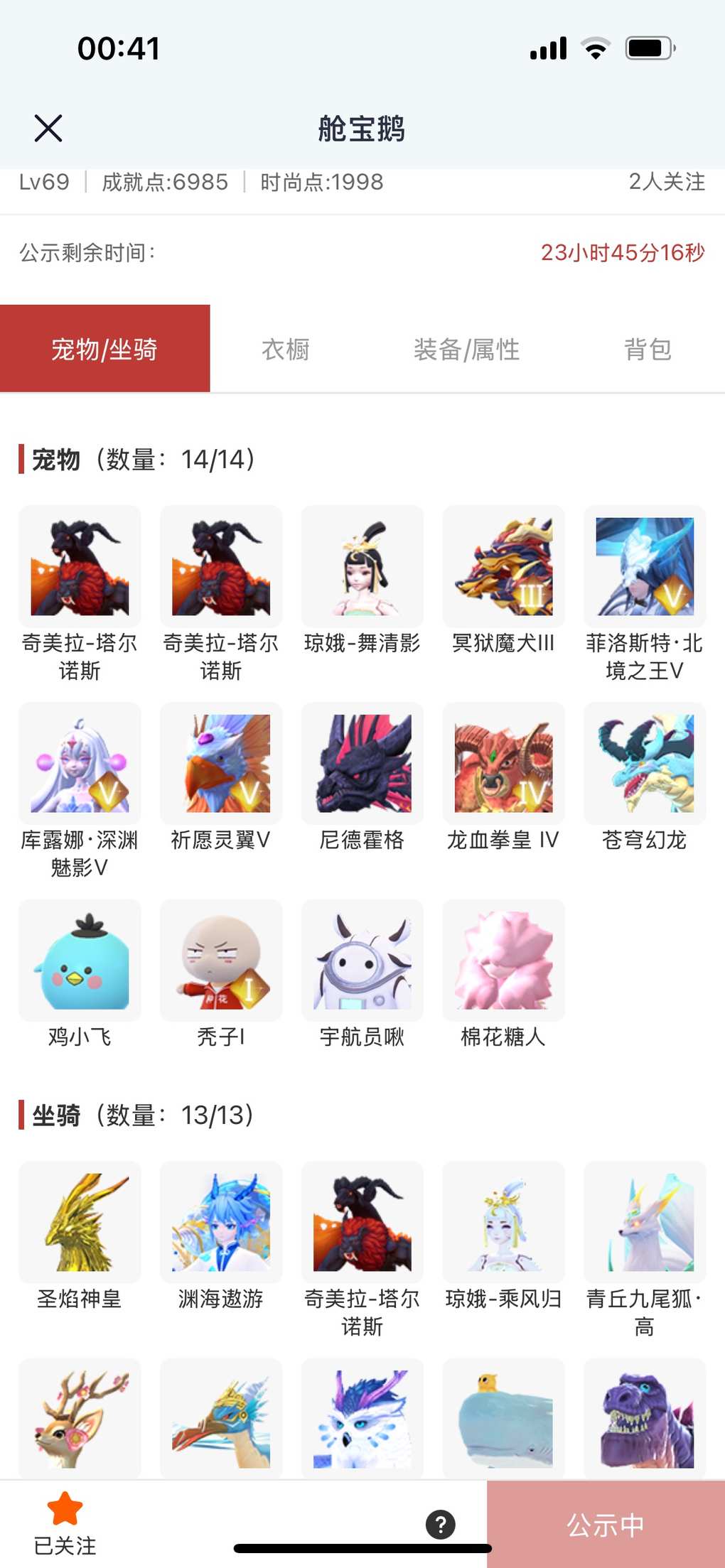
Task: Close the 舱宝鹅 page
Action: [x=48, y=129]
